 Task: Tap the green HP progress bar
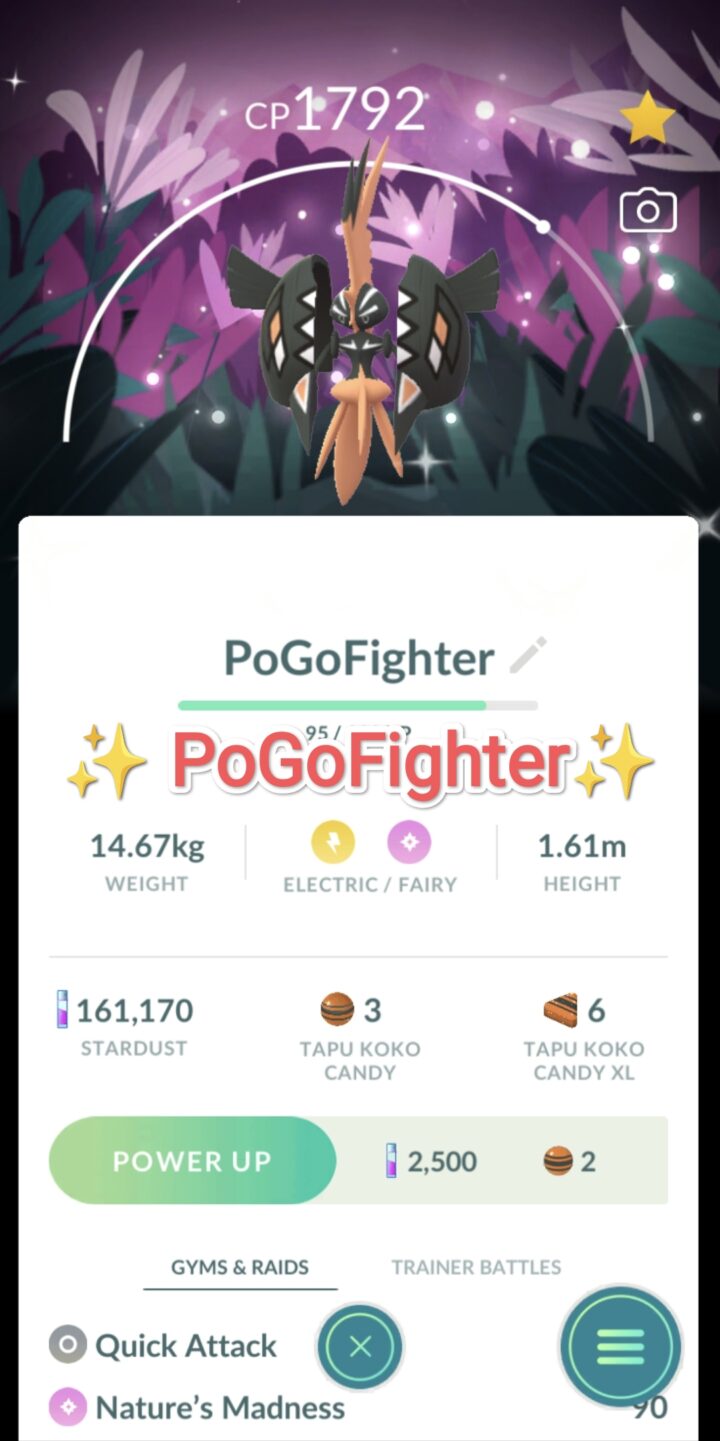click(360, 704)
